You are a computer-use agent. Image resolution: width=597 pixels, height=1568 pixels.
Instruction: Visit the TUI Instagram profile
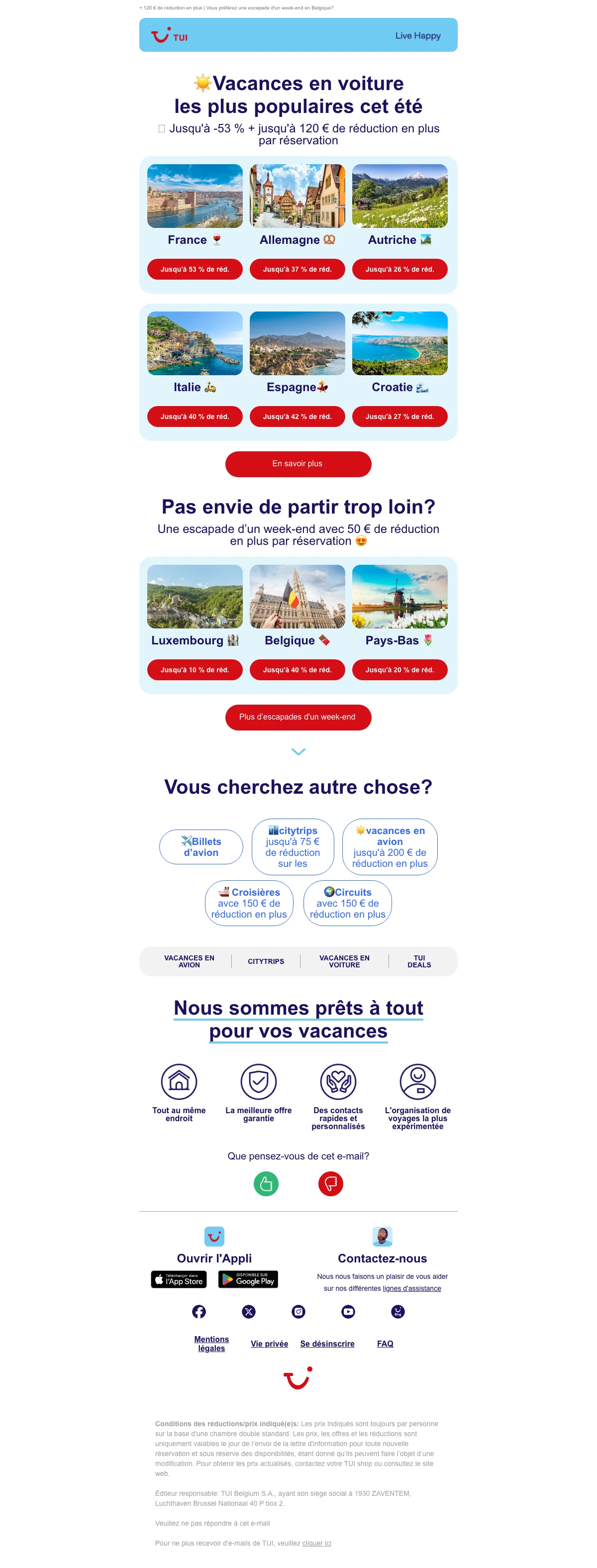298,1312
